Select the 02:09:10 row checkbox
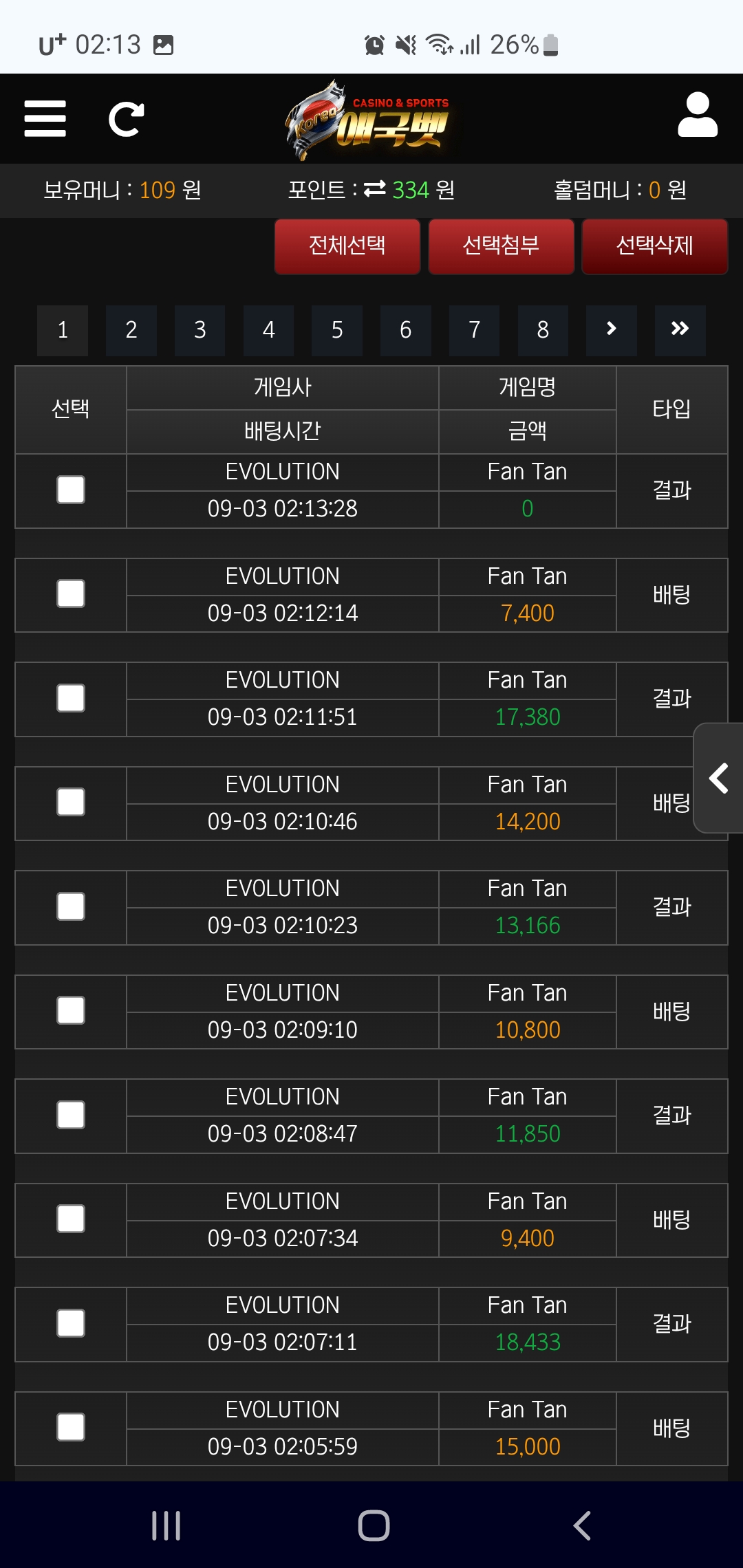 pos(71,1010)
